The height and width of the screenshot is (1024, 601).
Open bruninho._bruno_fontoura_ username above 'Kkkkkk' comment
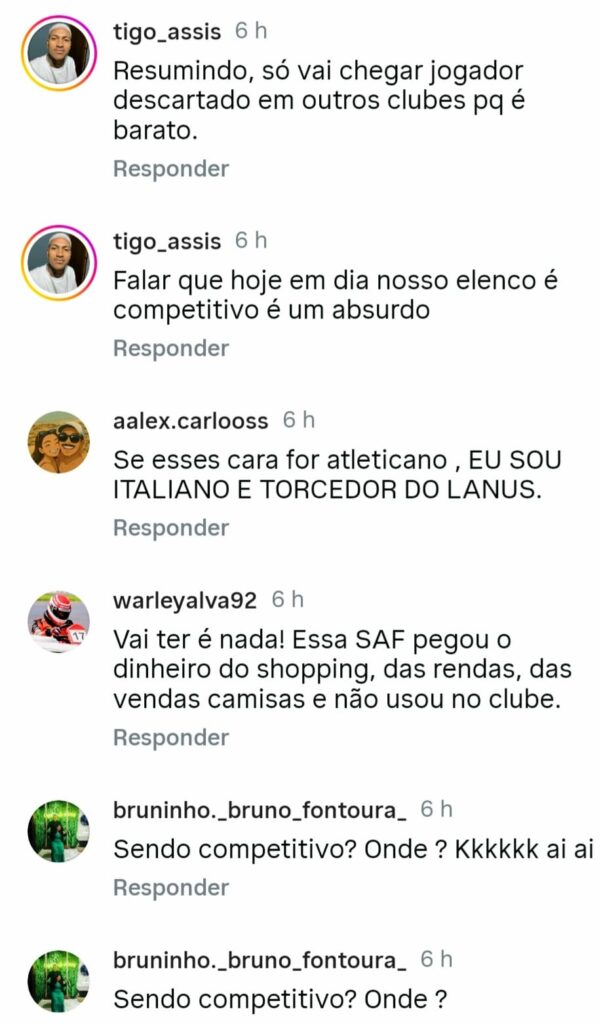click(259, 810)
